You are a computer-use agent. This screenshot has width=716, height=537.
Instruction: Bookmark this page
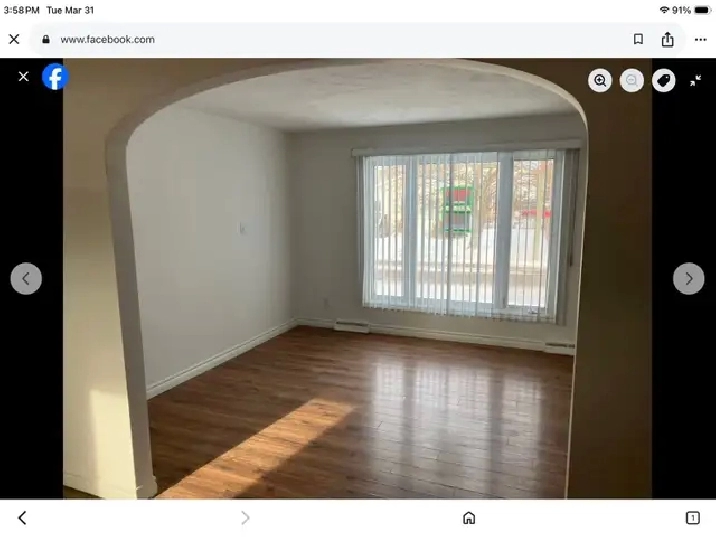638,39
